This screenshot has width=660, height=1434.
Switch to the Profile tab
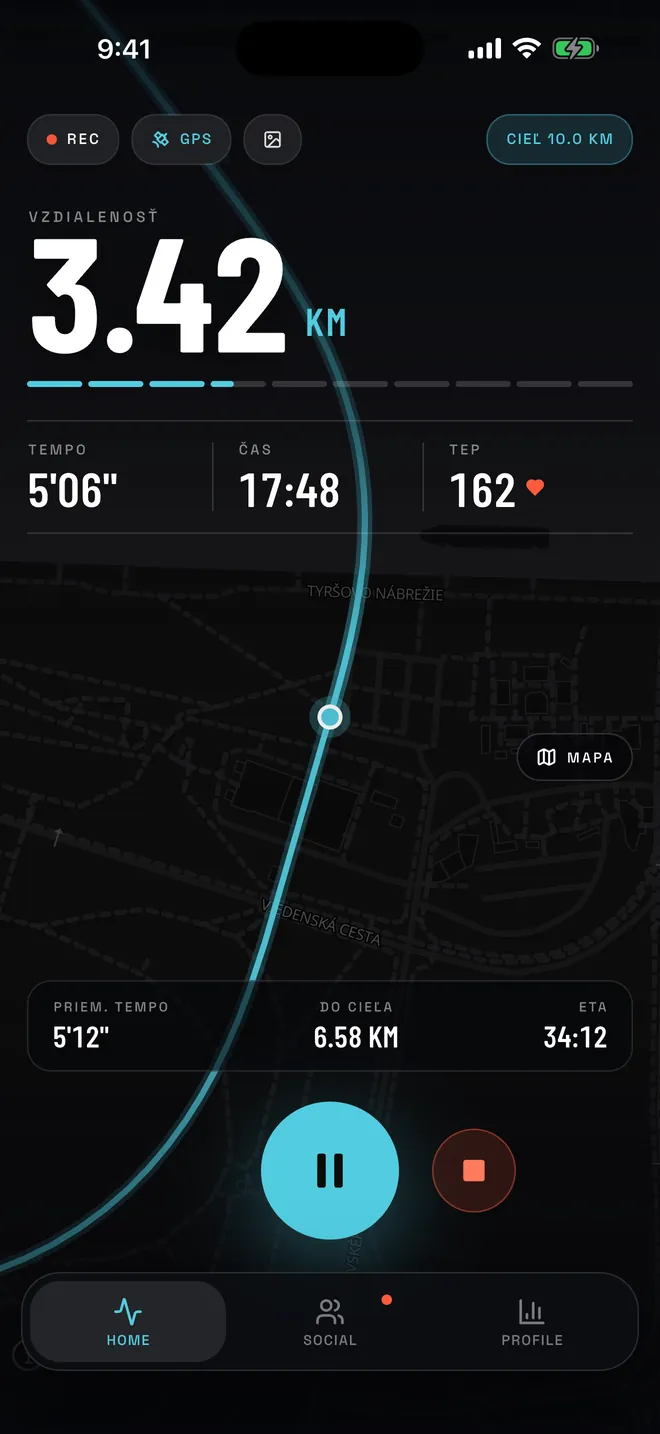pyautogui.click(x=532, y=1321)
